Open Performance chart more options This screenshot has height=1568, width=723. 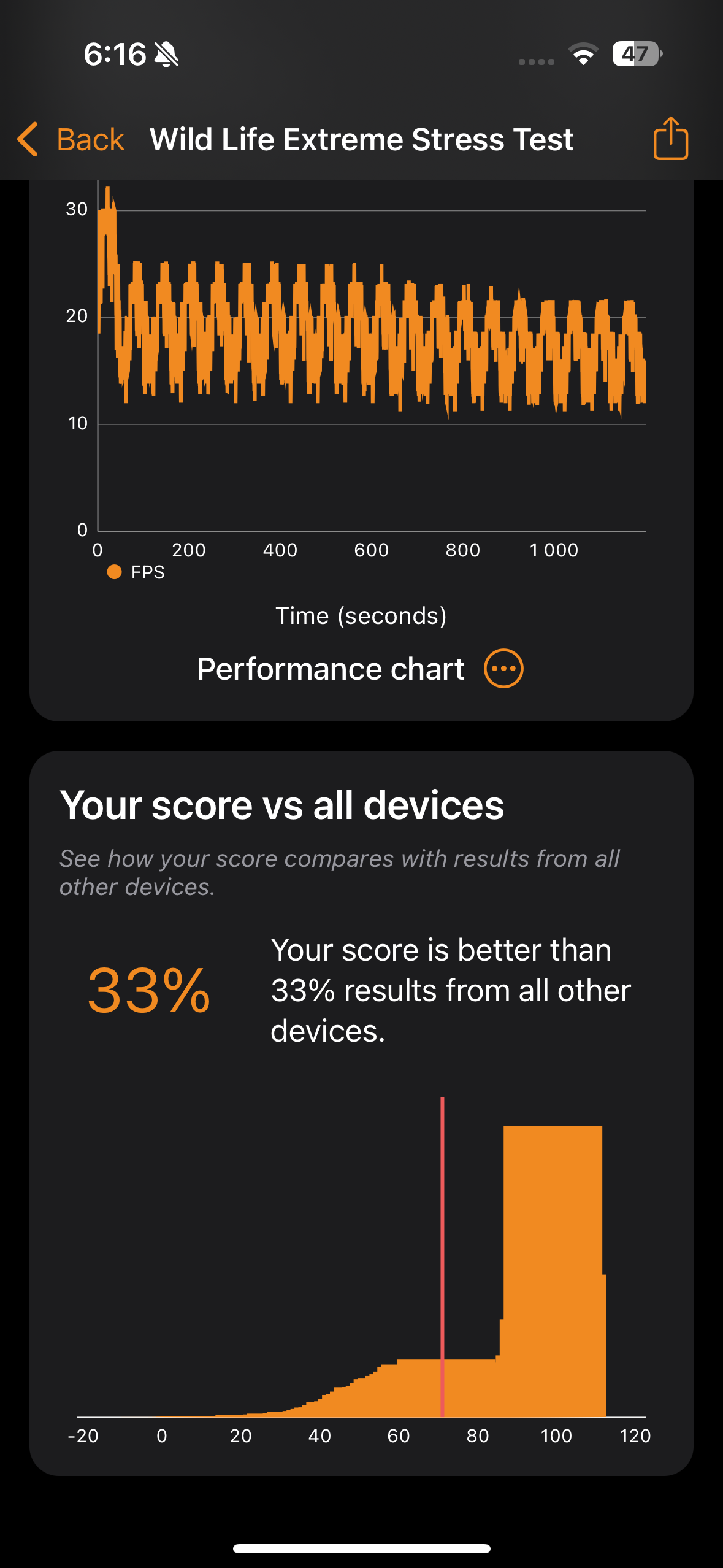[503, 669]
